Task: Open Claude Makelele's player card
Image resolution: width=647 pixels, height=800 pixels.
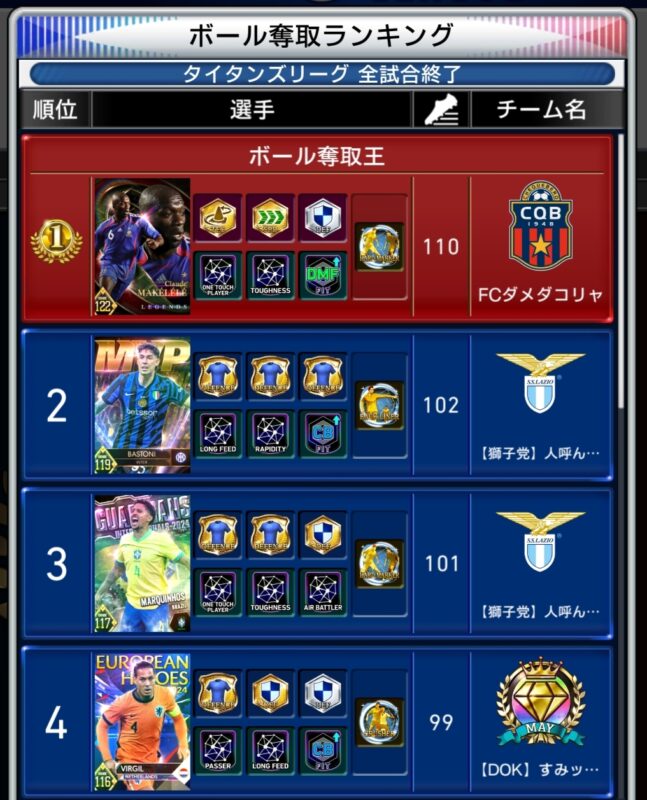Action: (142, 248)
